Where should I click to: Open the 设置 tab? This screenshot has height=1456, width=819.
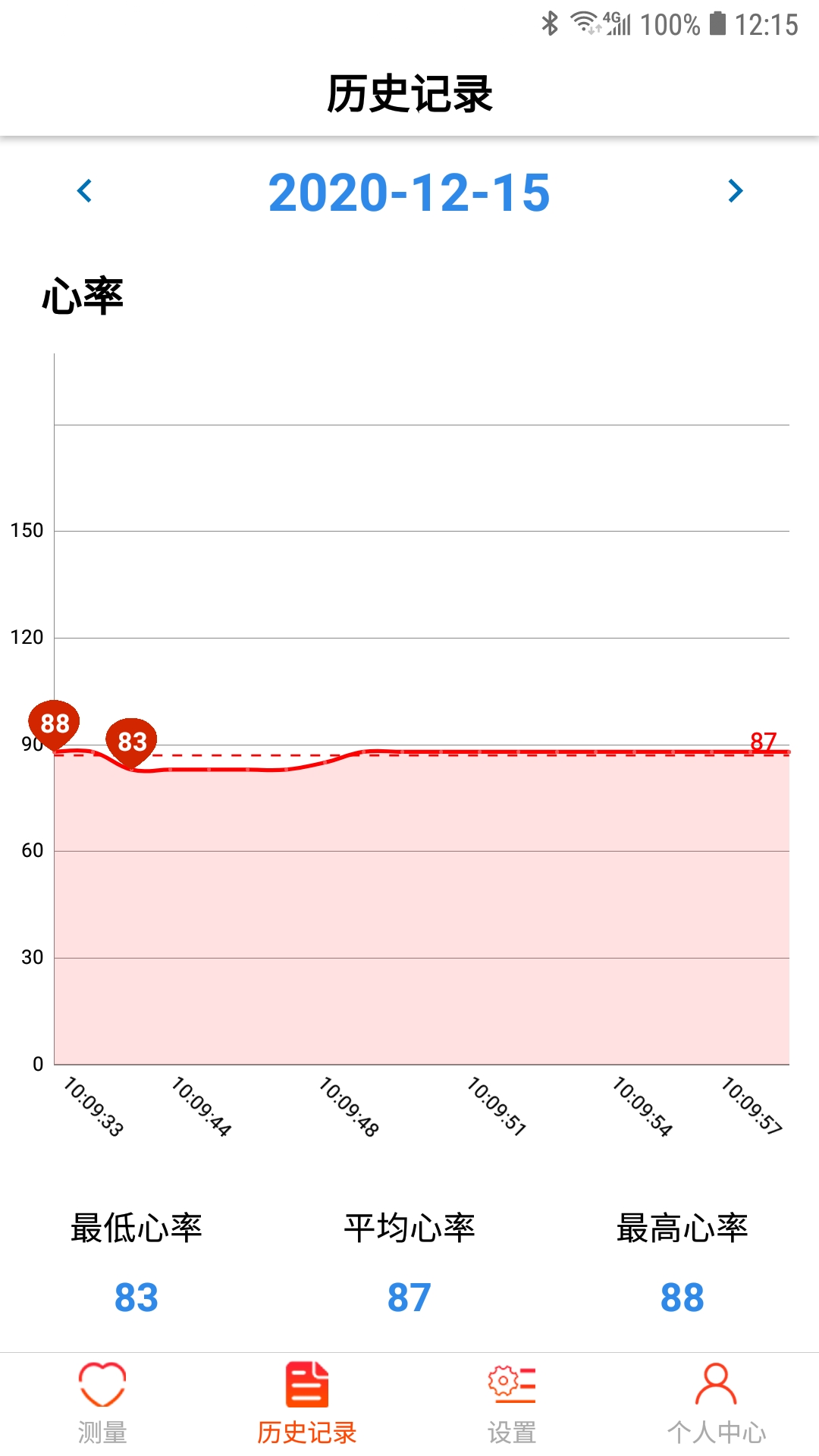tap(512, 1403)
